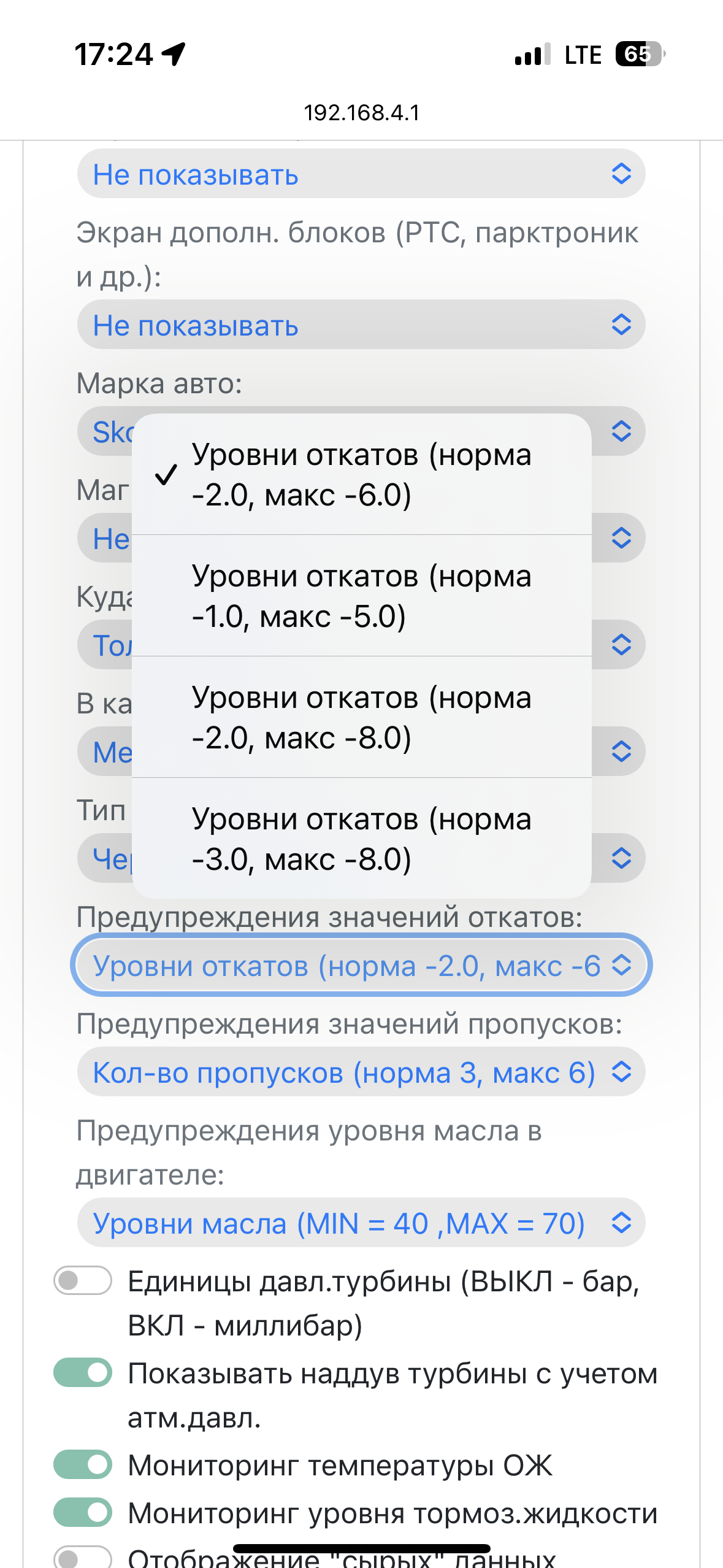Screen dimensions: 723x1568
Task: Open dropdown under Экран дополн. блоков
Action: (361, 325)
